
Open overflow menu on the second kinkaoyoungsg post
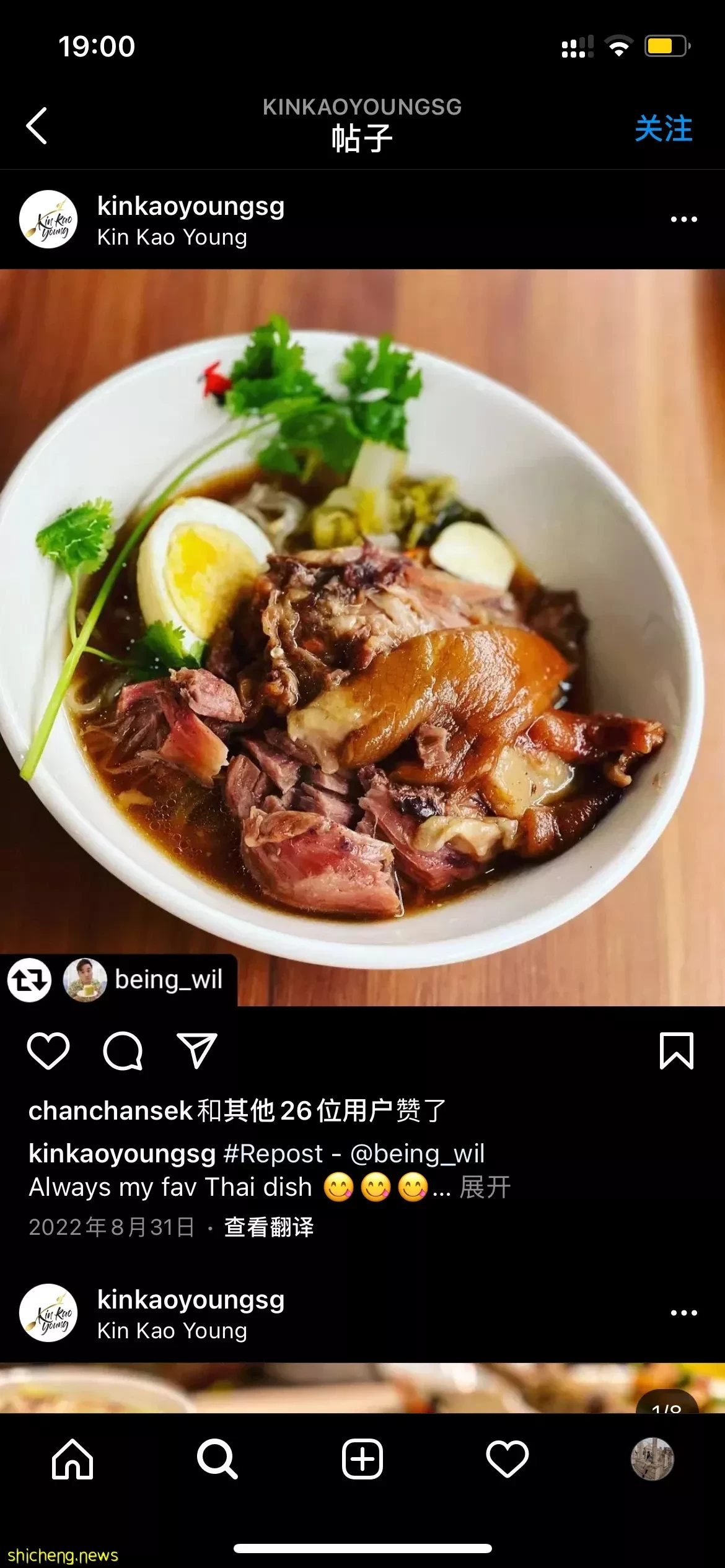coord(683,1313)
